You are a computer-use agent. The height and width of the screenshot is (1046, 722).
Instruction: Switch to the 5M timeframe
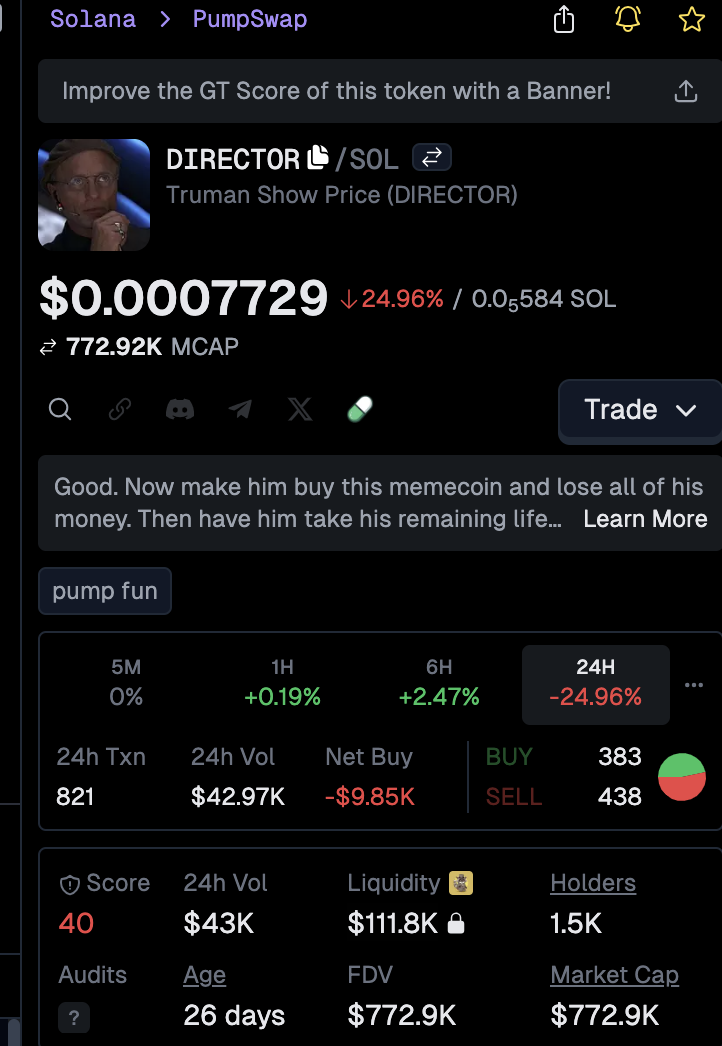[126, 683]
